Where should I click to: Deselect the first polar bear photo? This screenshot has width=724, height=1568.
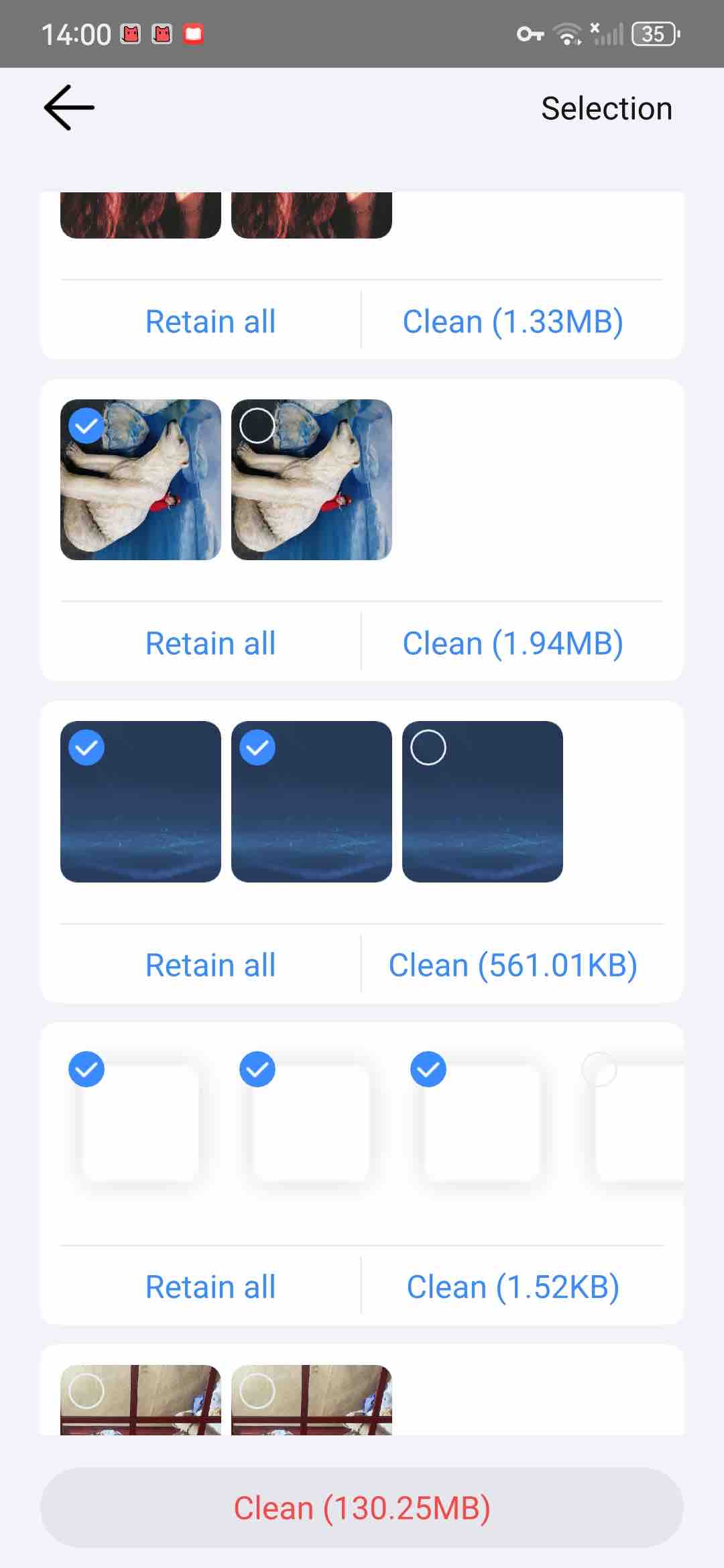[x=86, y=426]
